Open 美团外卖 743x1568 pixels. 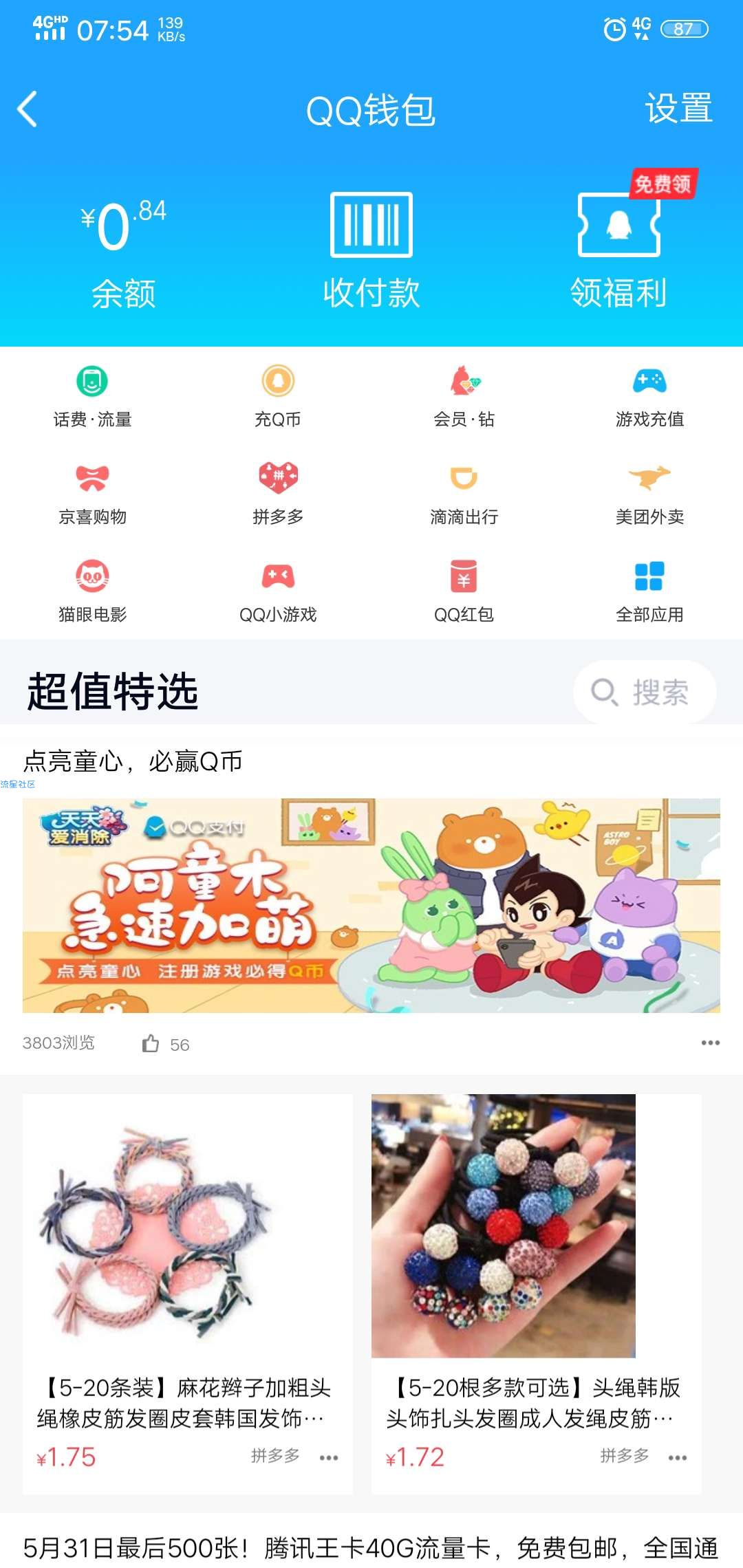[649, 494]
